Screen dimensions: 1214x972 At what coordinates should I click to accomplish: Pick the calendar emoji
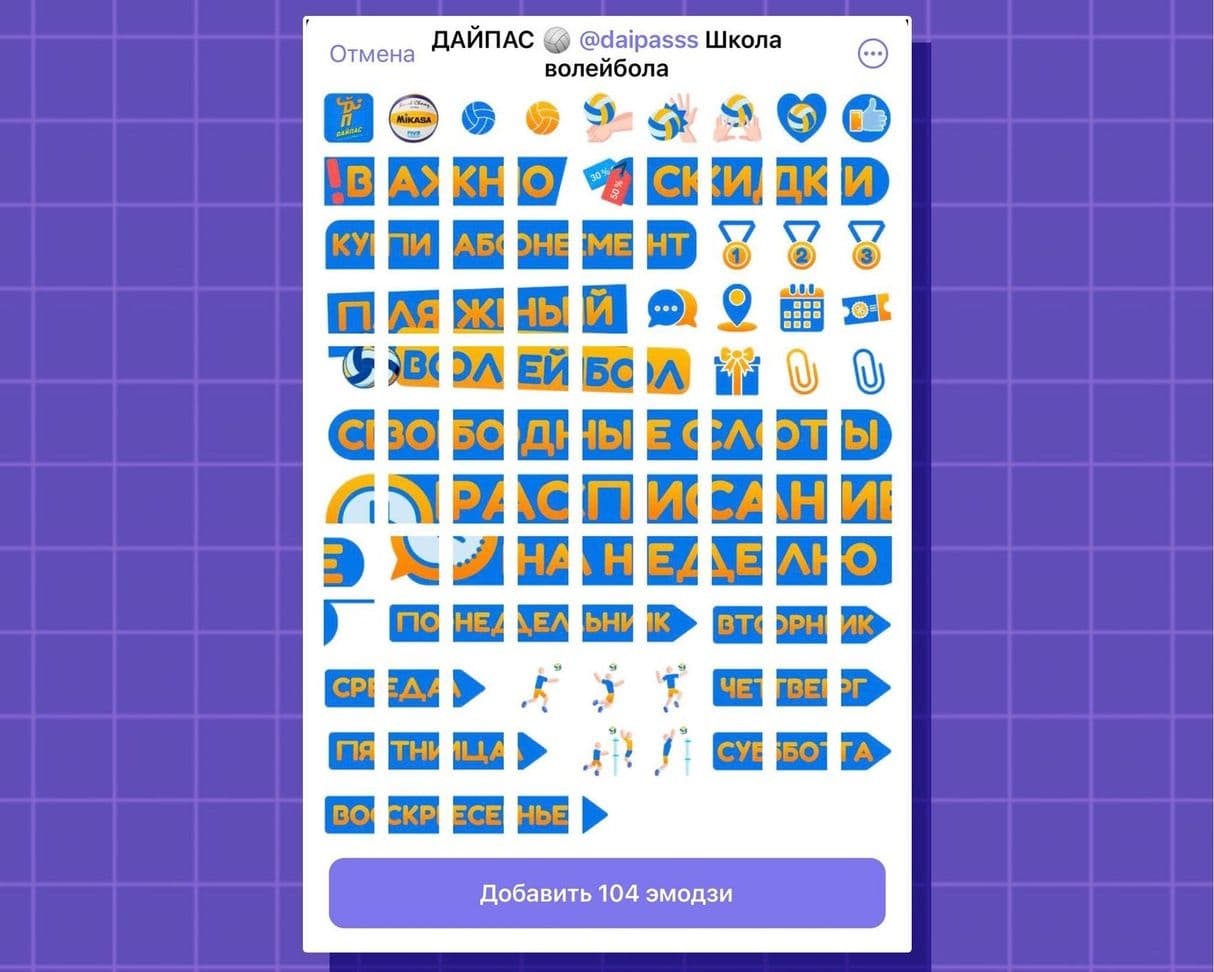[x=801, y=308]
